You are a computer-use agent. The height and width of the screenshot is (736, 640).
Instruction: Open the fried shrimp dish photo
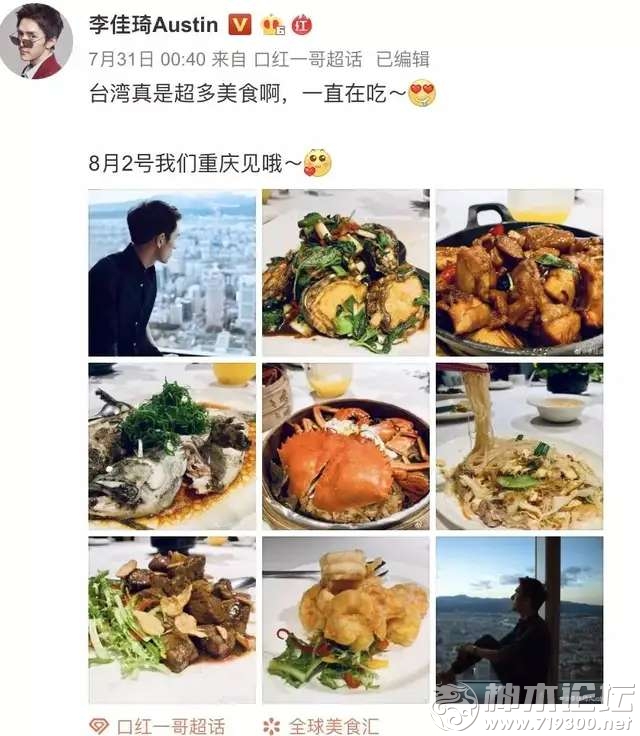346,620
